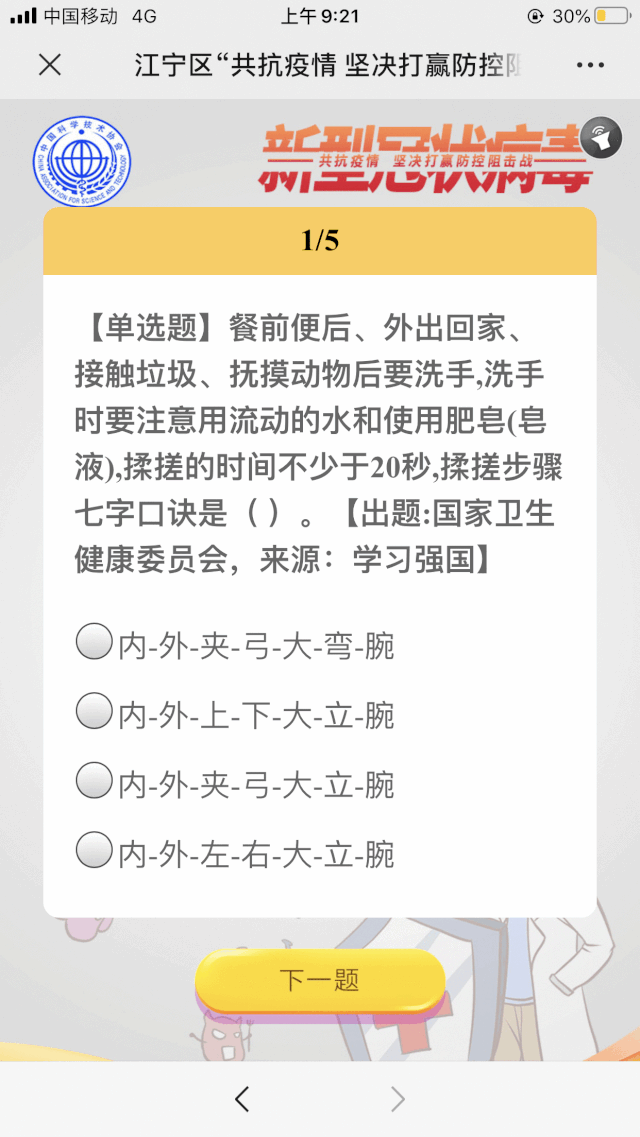Close the webpage with the X icon

pos(50,65)
